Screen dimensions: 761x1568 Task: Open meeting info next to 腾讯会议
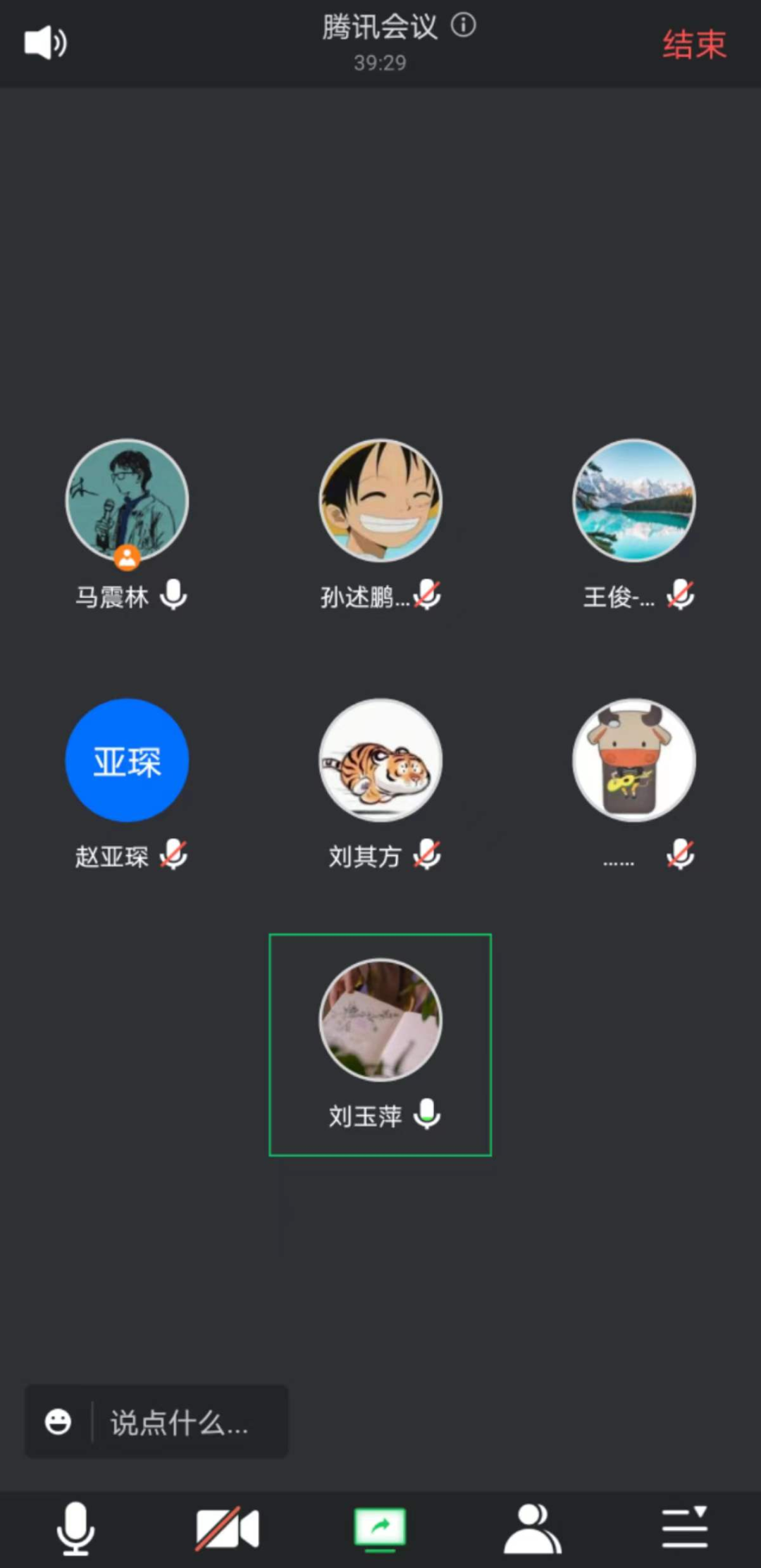tap(463, 26)
